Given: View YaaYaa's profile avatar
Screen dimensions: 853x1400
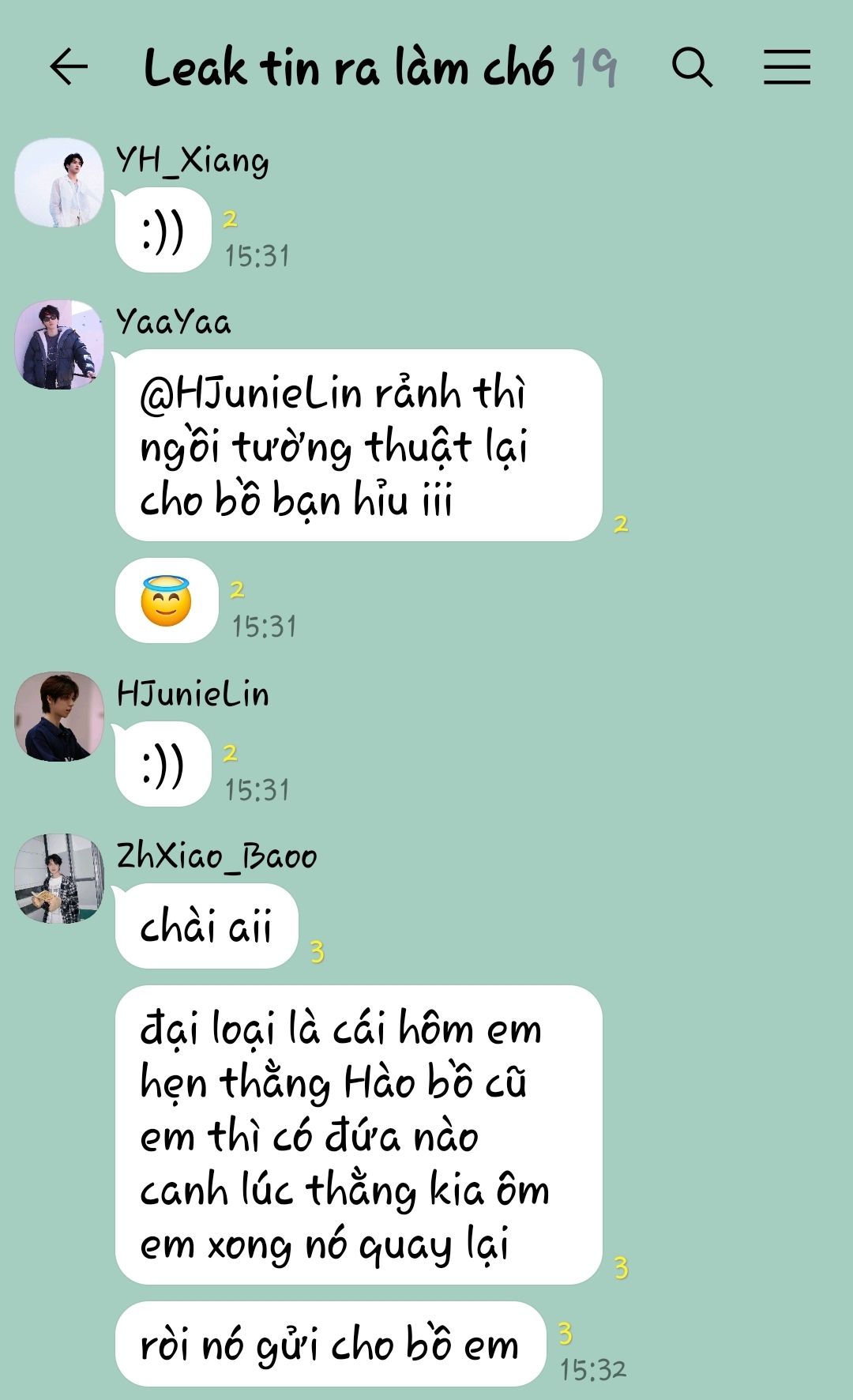Looking at the screenshot, I should [x=59, y=345].
